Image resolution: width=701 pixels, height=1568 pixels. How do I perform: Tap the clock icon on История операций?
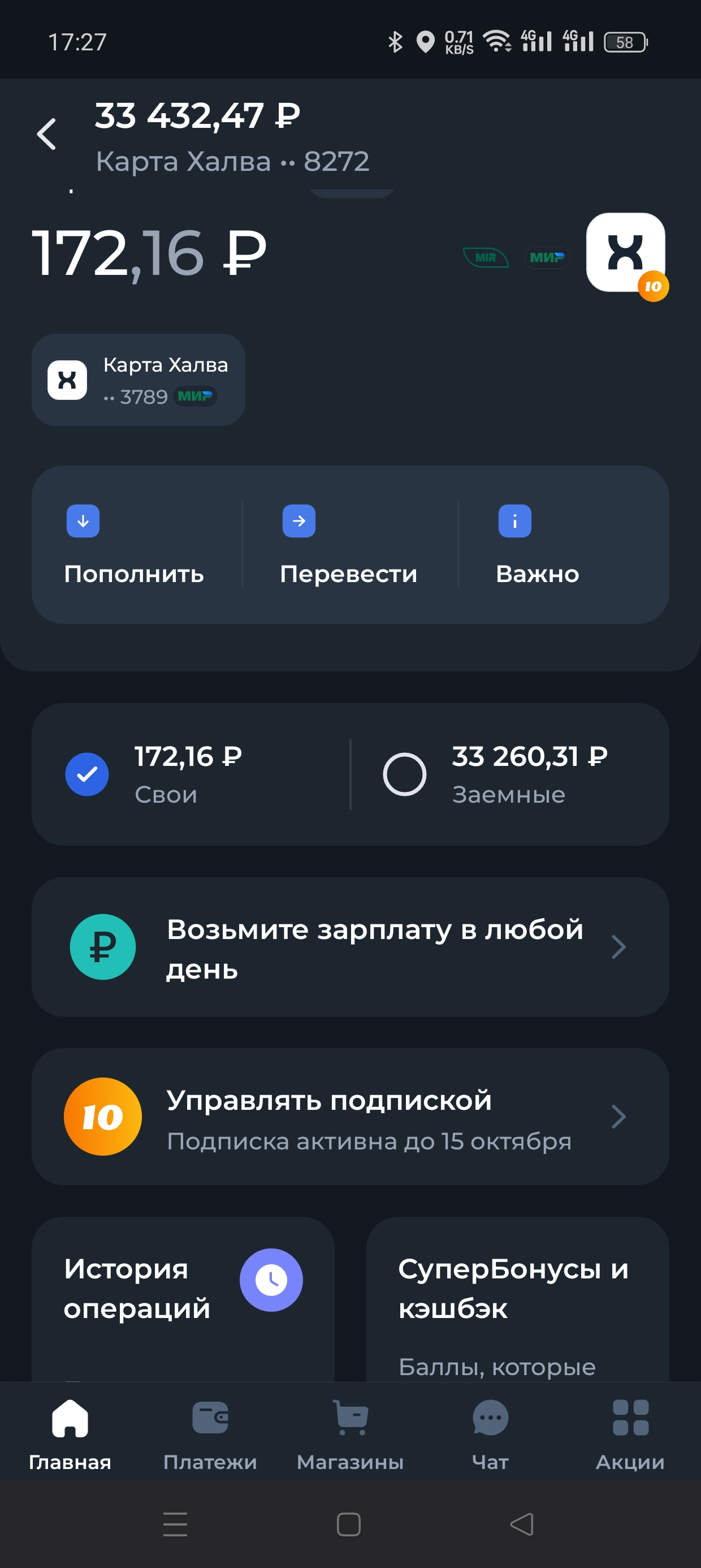(x=270, y=1280)
